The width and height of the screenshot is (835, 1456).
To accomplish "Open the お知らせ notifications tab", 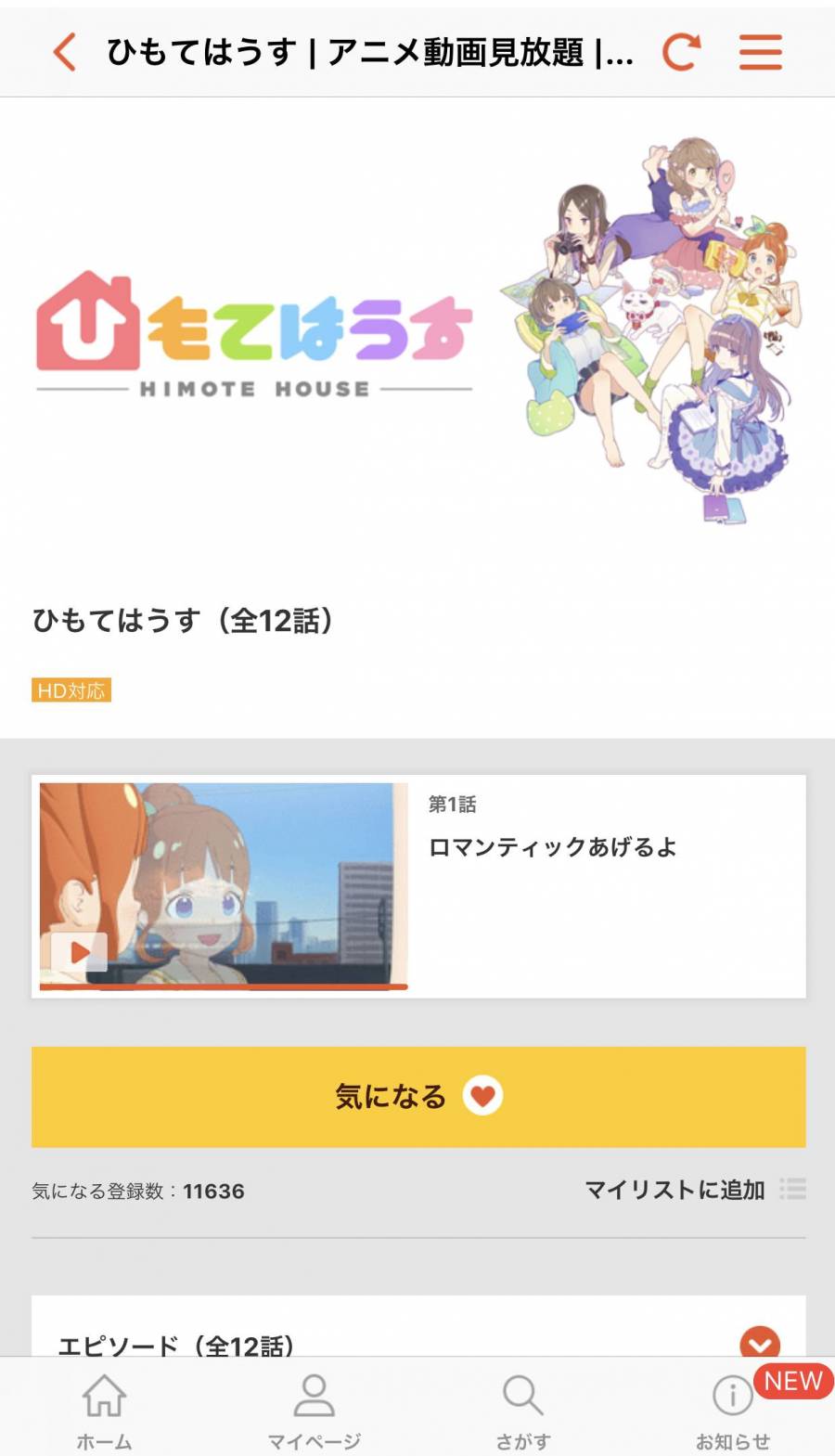I will click(733, 1411).
